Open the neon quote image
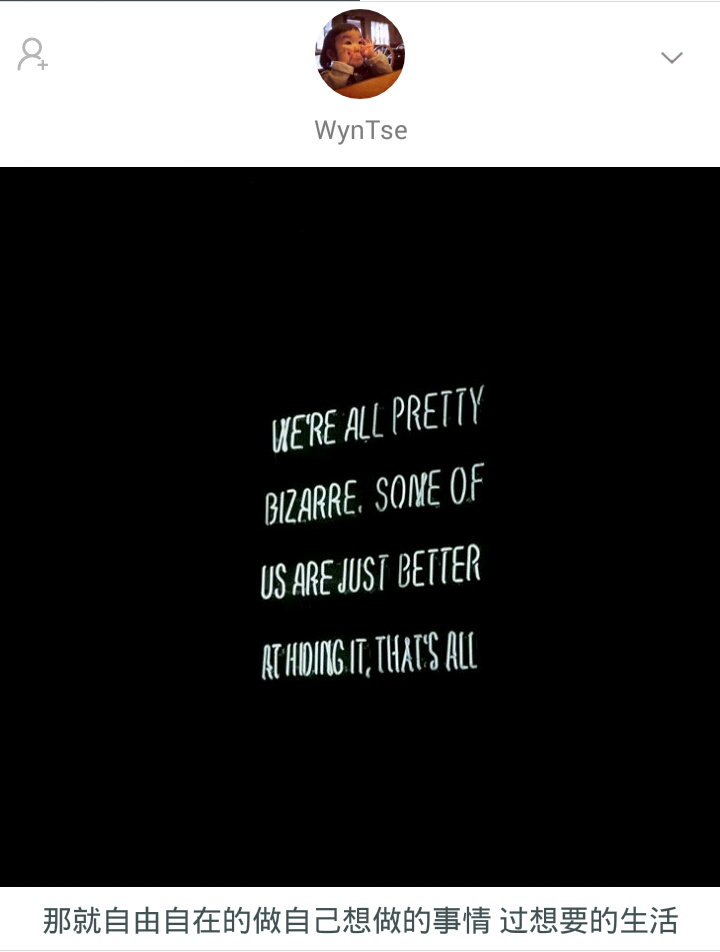 point(360,527)
